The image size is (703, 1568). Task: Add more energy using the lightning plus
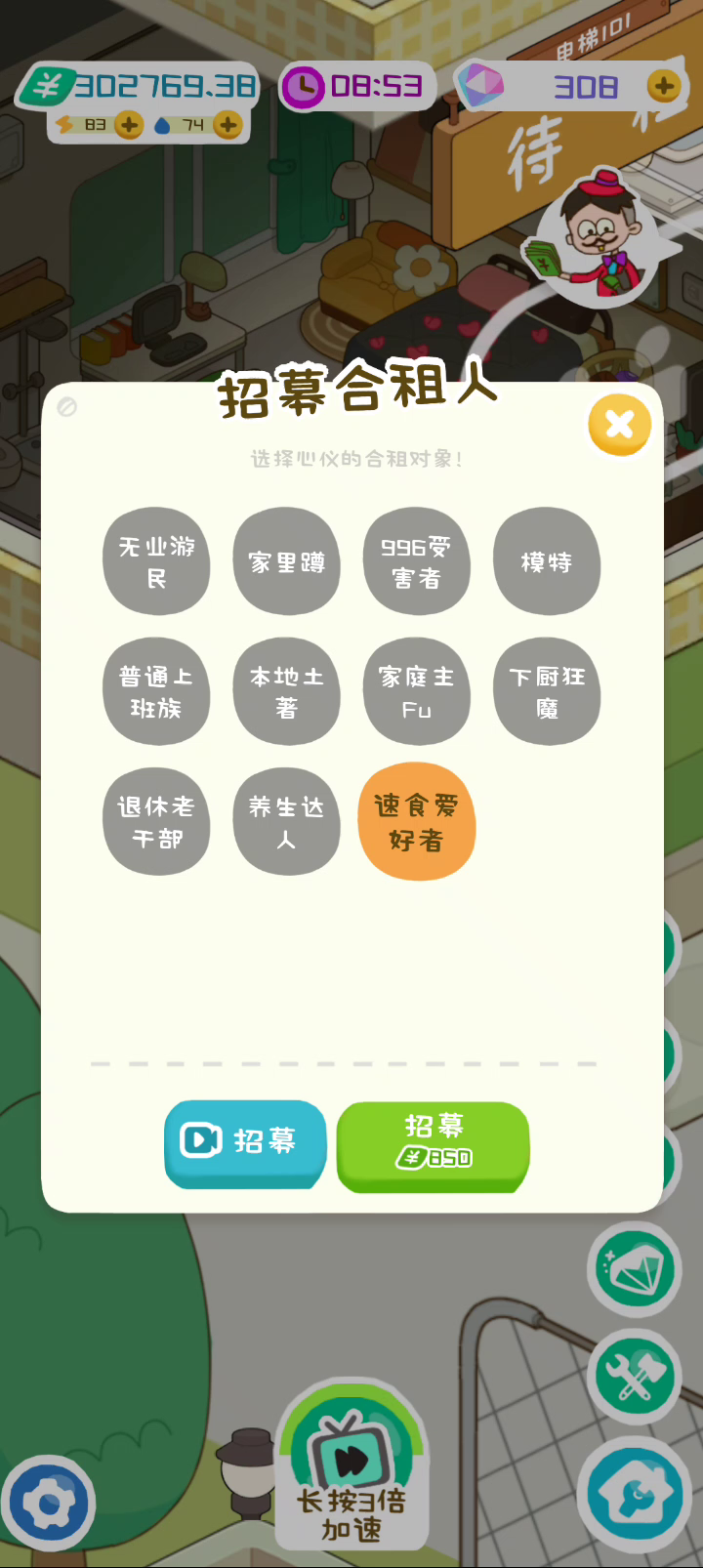(128, 125)
